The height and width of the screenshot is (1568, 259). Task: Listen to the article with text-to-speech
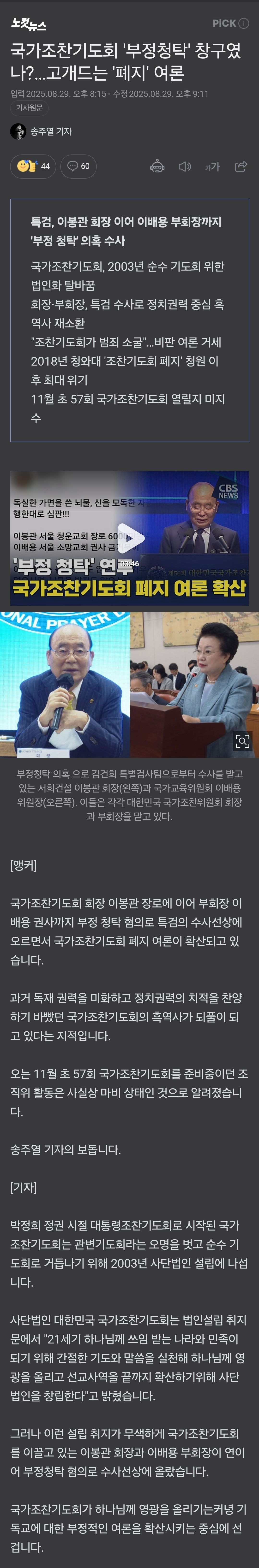(x=185, y=166)
